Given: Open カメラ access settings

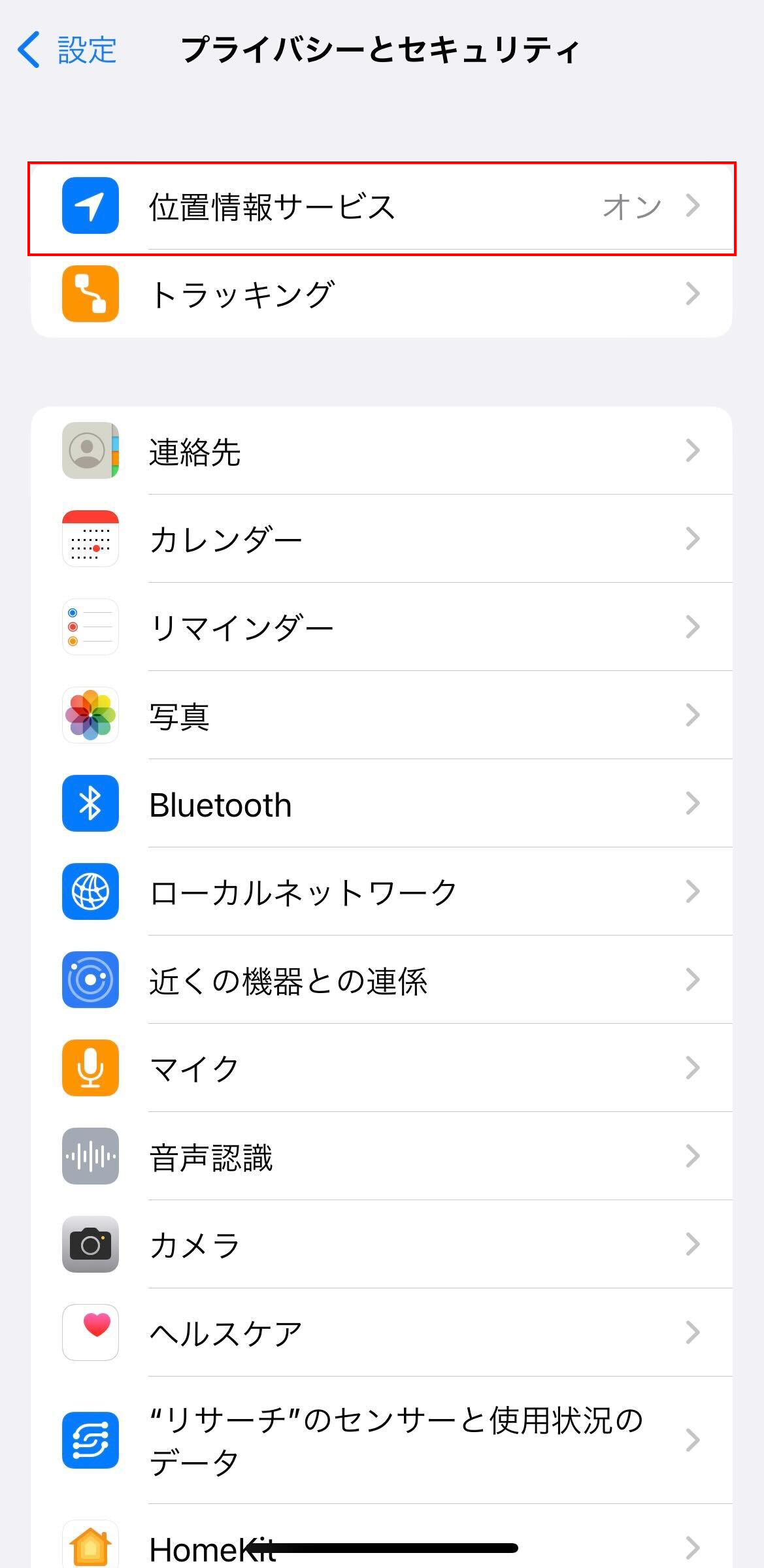Looking at the screenshot, I should tap(382, 1245).
